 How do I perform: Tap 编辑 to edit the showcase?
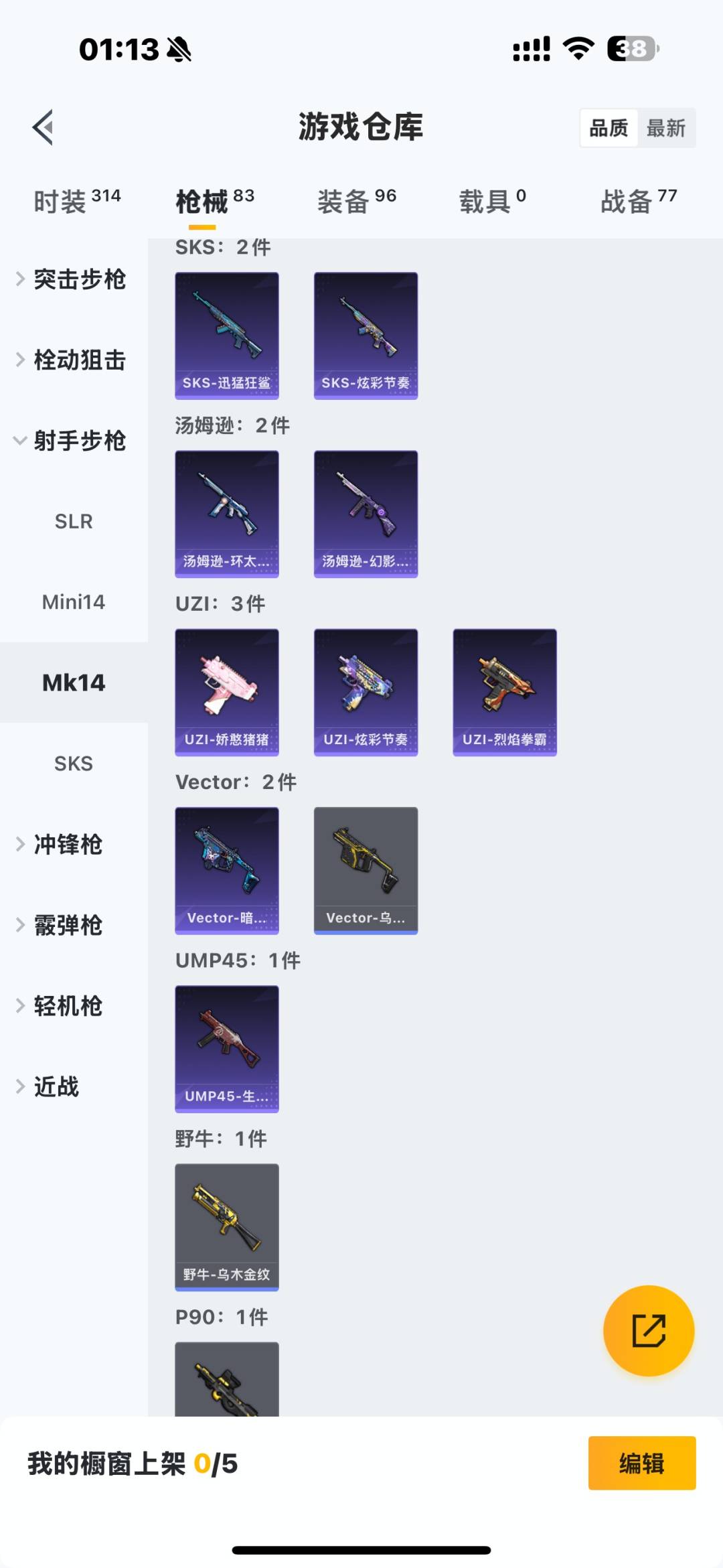(x=641, y=1464)
